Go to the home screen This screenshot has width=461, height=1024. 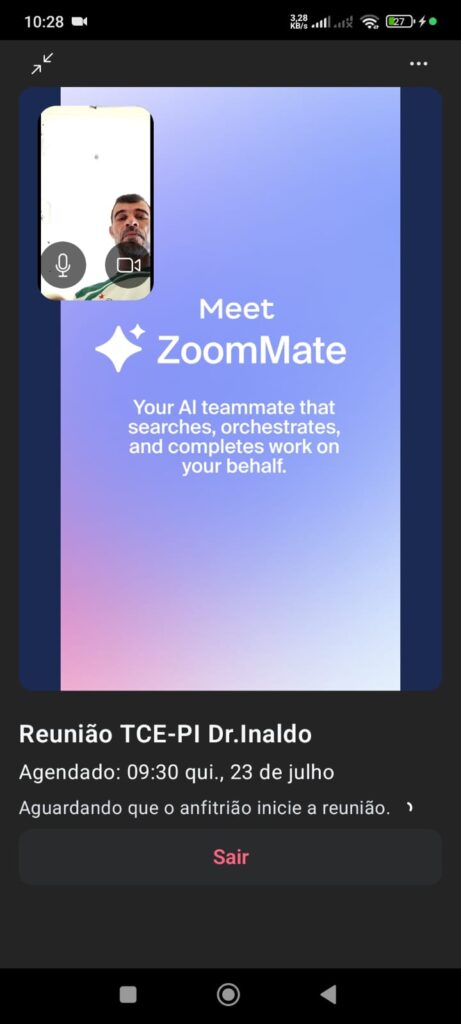click(x=228, y=995)
